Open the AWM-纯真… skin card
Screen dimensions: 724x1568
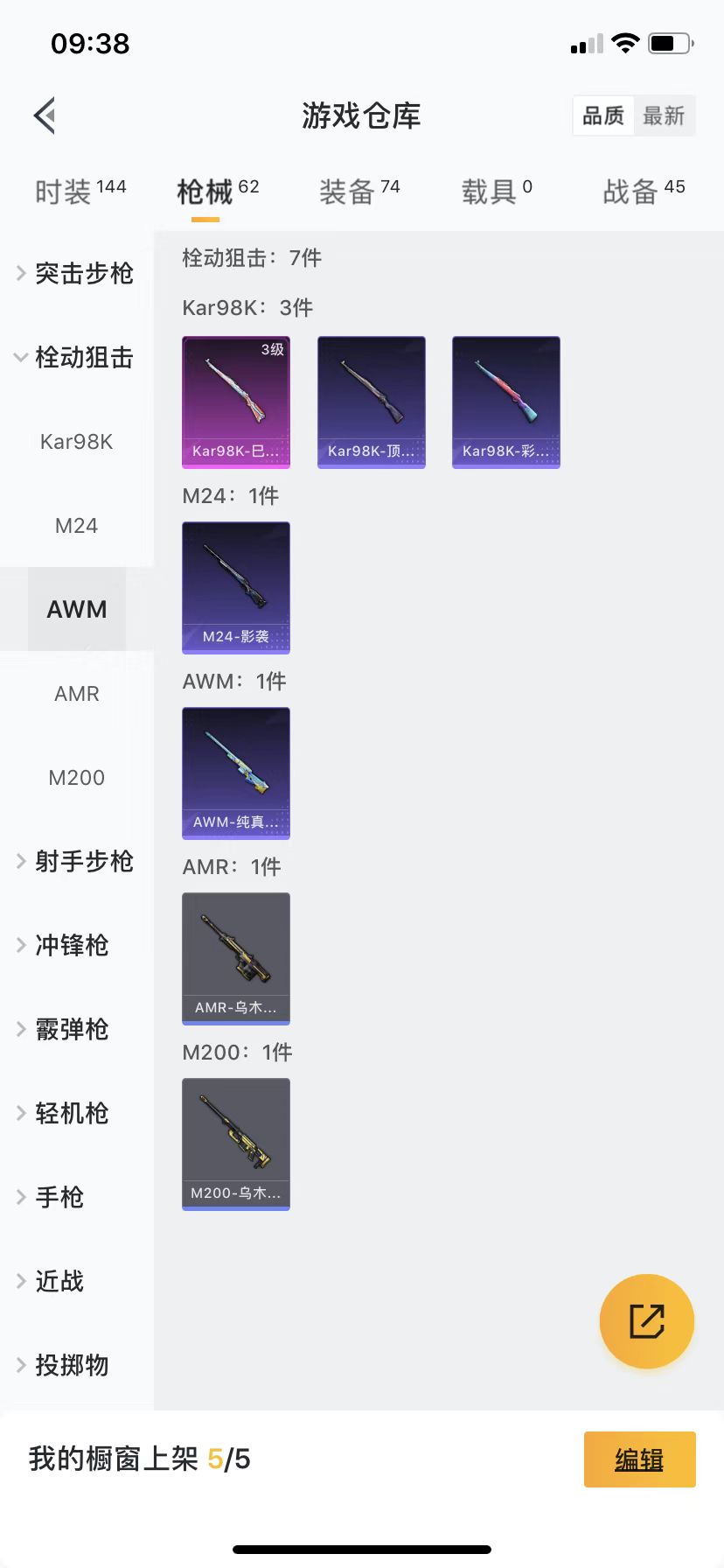tap(236, 773)
